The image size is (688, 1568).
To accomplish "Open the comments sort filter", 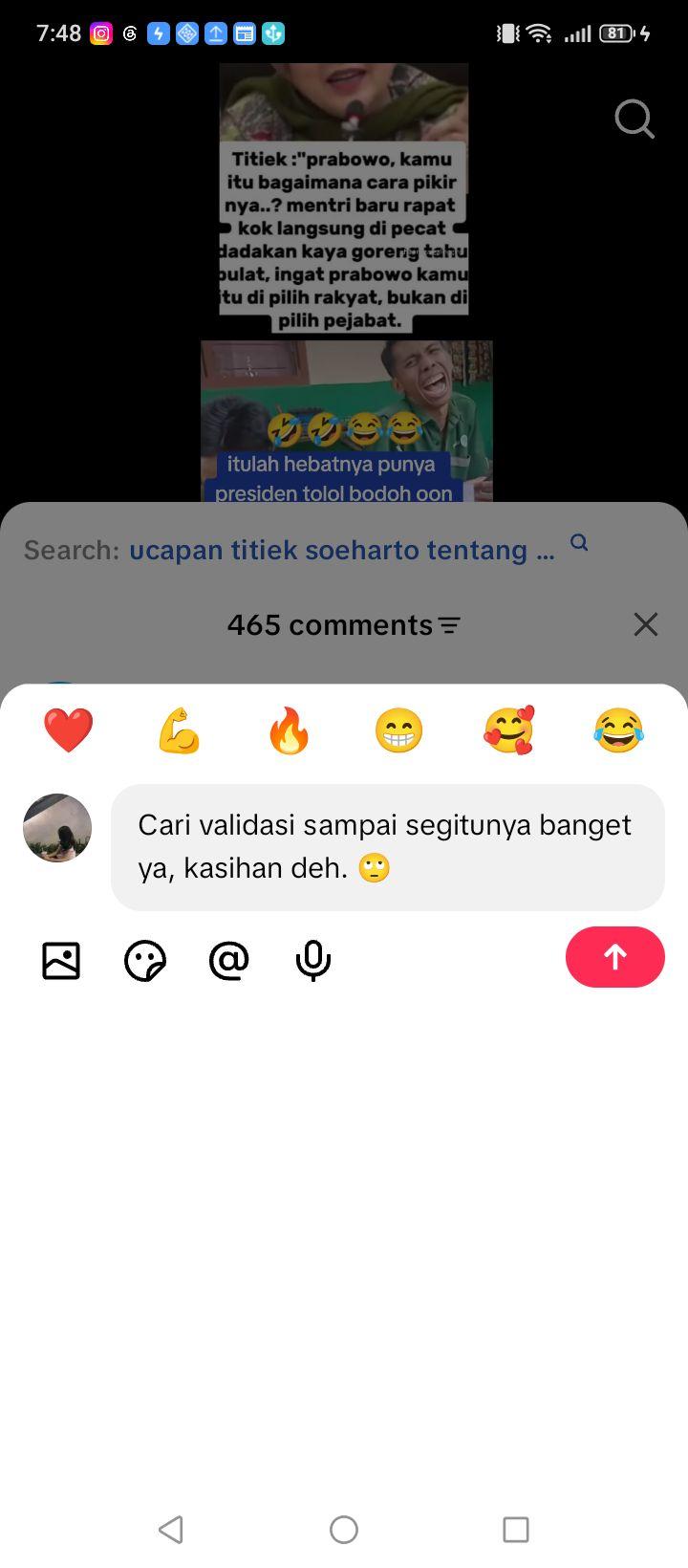I will (x=449, y=625).
